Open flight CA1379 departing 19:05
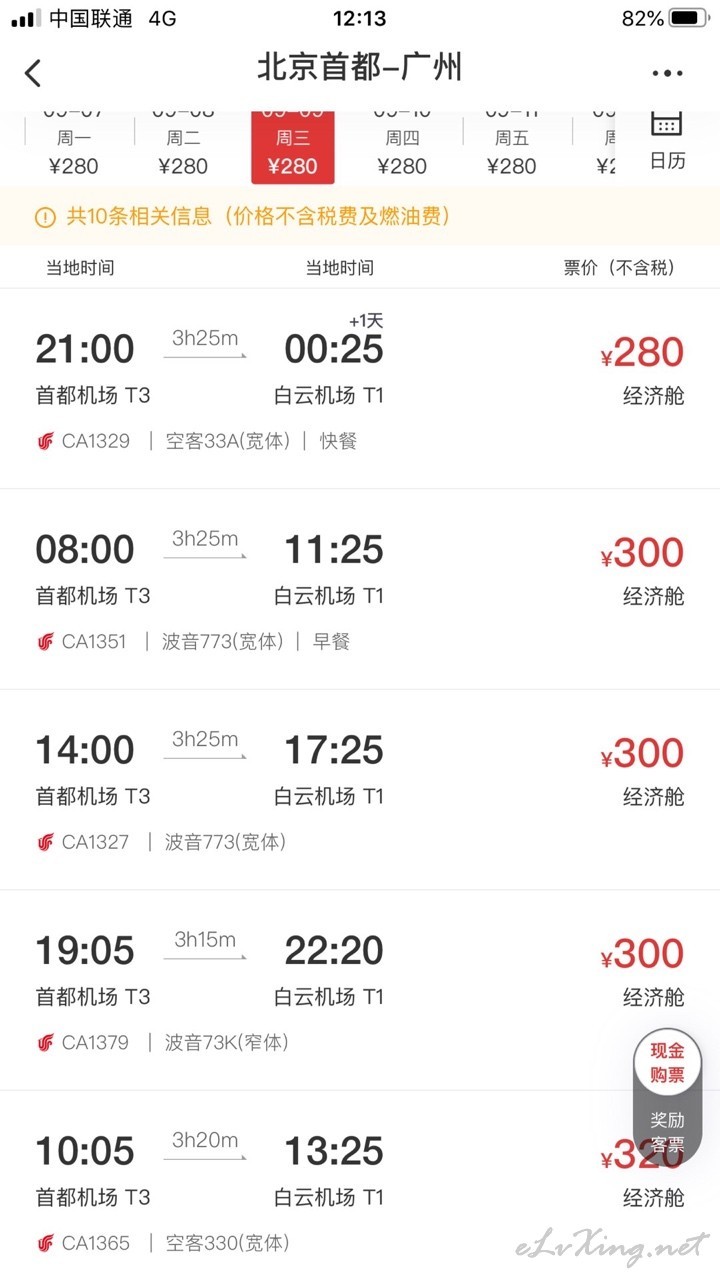 pos(360,990)
